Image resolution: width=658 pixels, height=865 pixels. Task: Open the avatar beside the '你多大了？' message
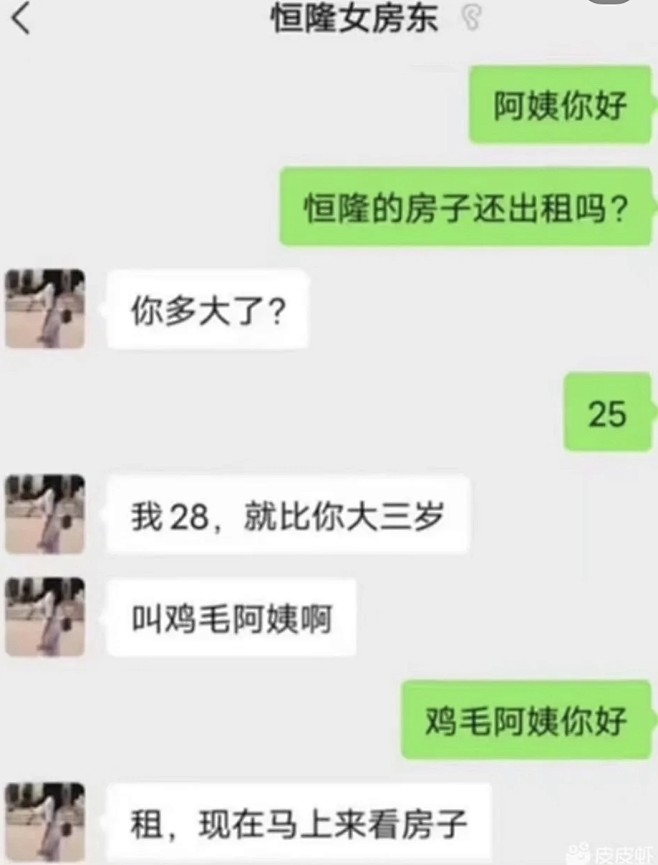(x=45, y=309)
